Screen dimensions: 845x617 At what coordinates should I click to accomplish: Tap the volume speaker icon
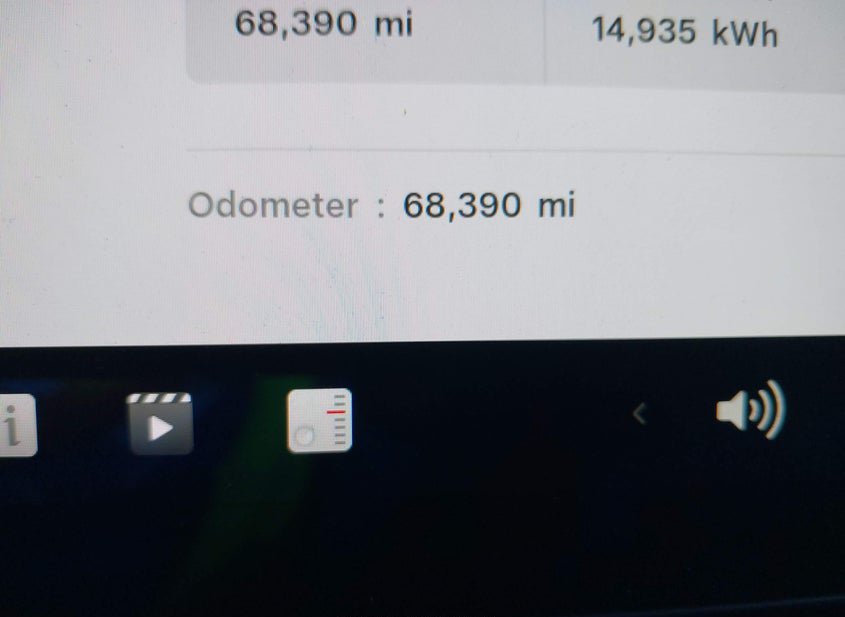(x=750, y=411)
